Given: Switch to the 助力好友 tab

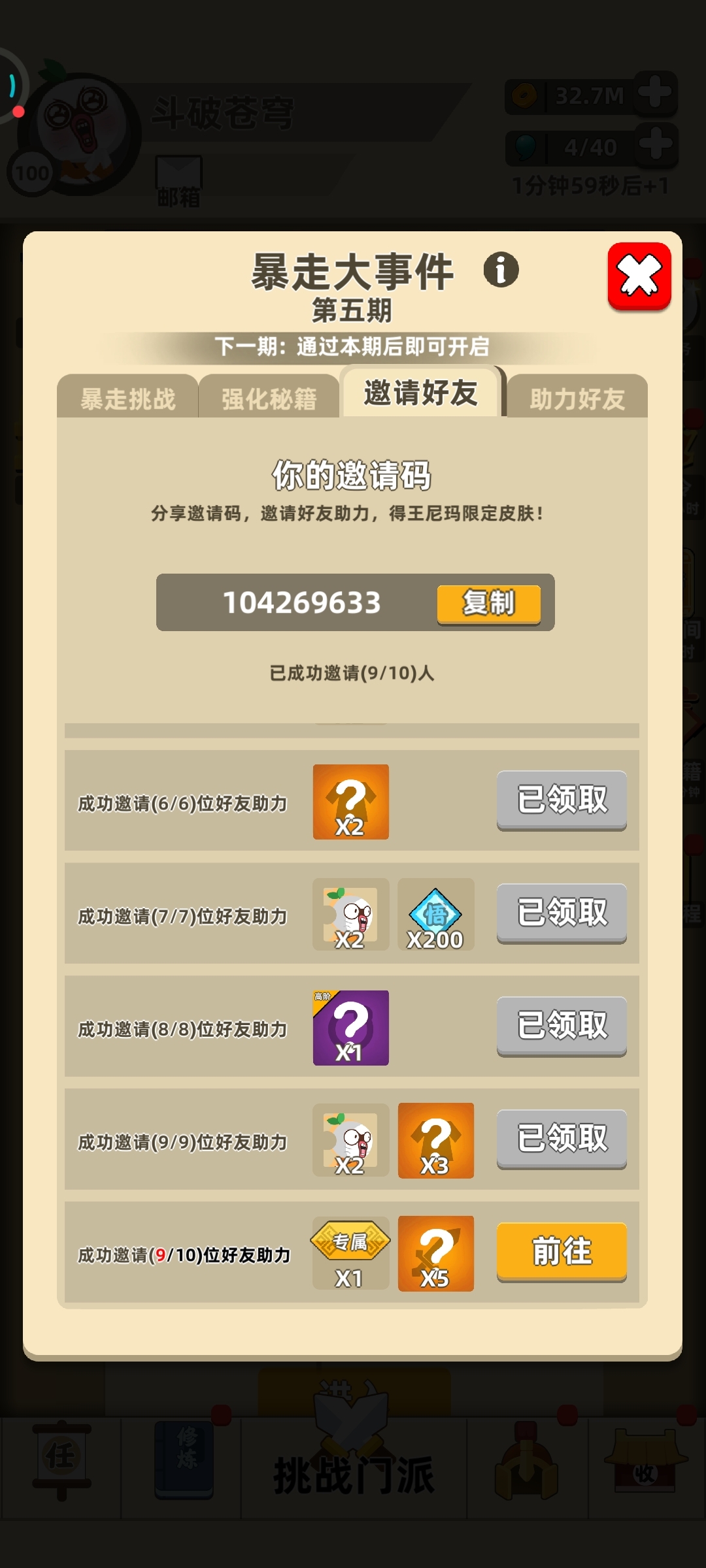Looking at the screenshot, I should coord(577,397).
